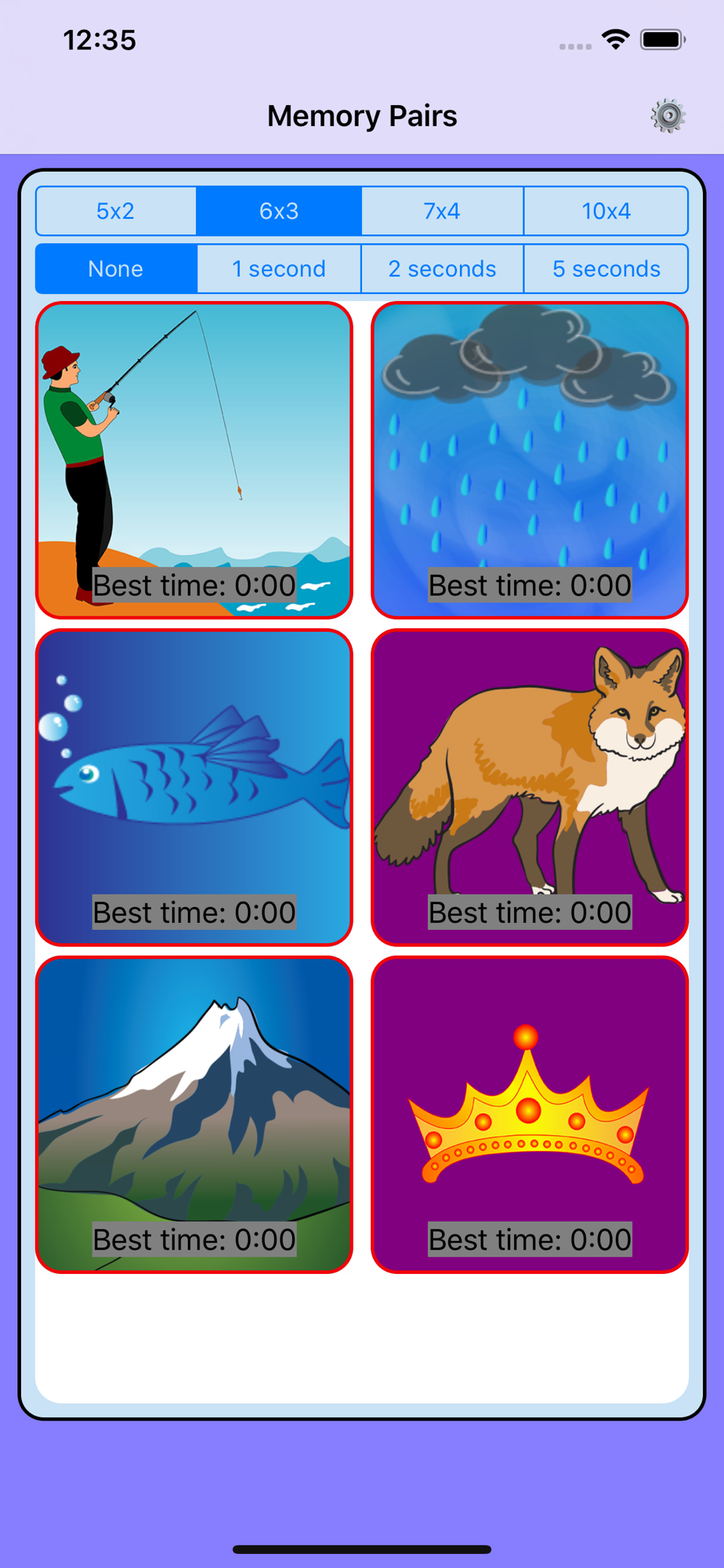Pick the 2 seconds preview option

(x=442, y=269)
